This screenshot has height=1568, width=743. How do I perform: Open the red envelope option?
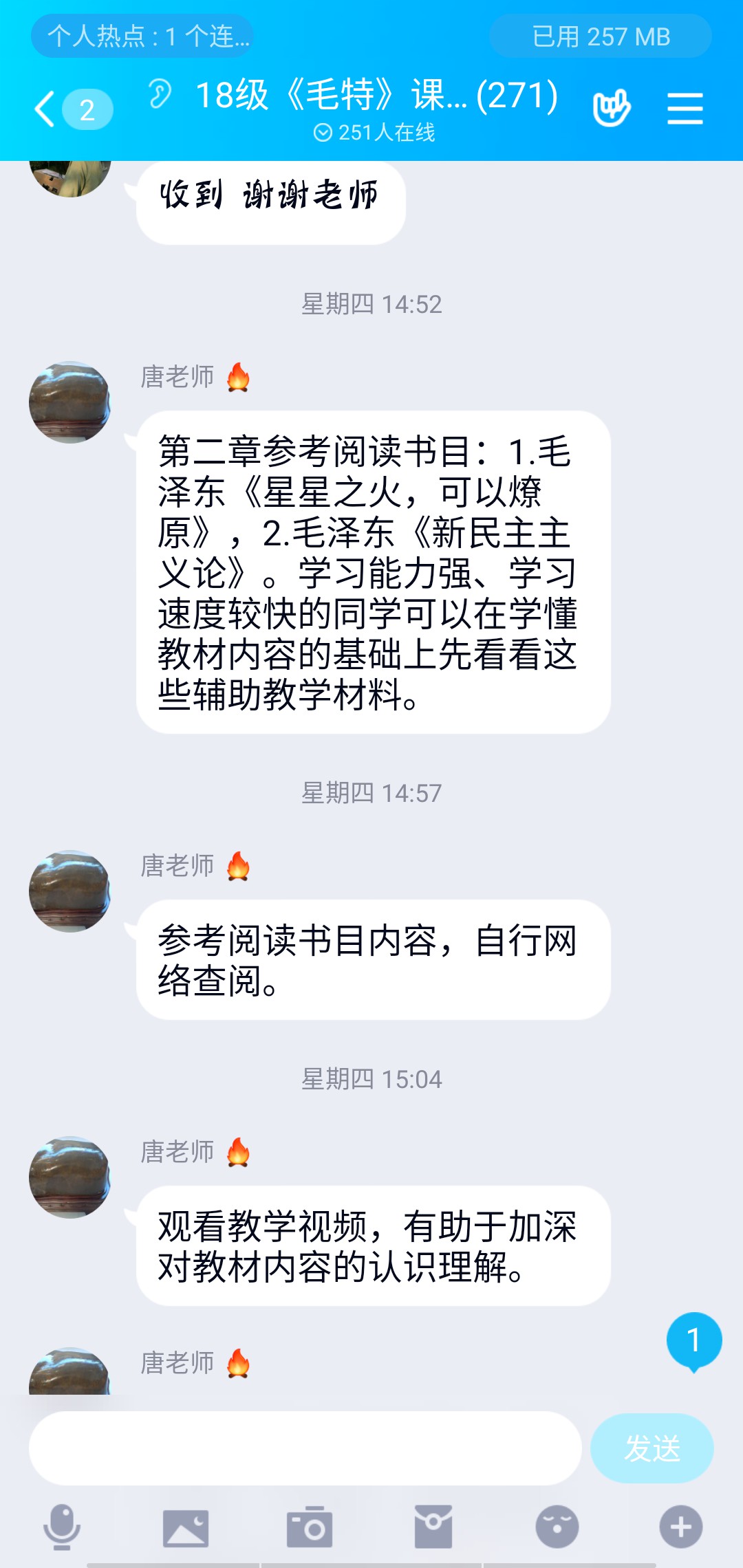[433, 1527]
